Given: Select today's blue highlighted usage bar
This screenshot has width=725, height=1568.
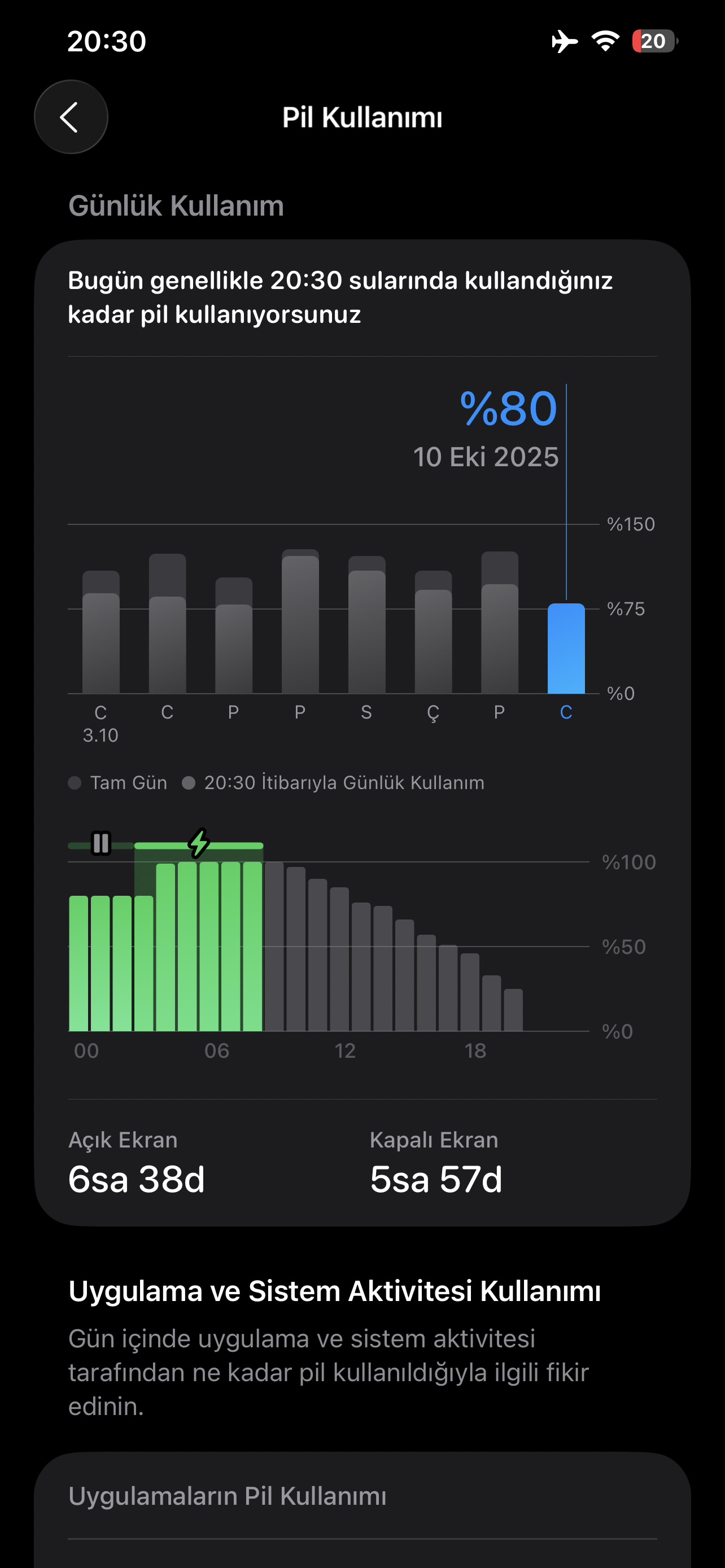Looking at the screenshot, I should [566, 649].
